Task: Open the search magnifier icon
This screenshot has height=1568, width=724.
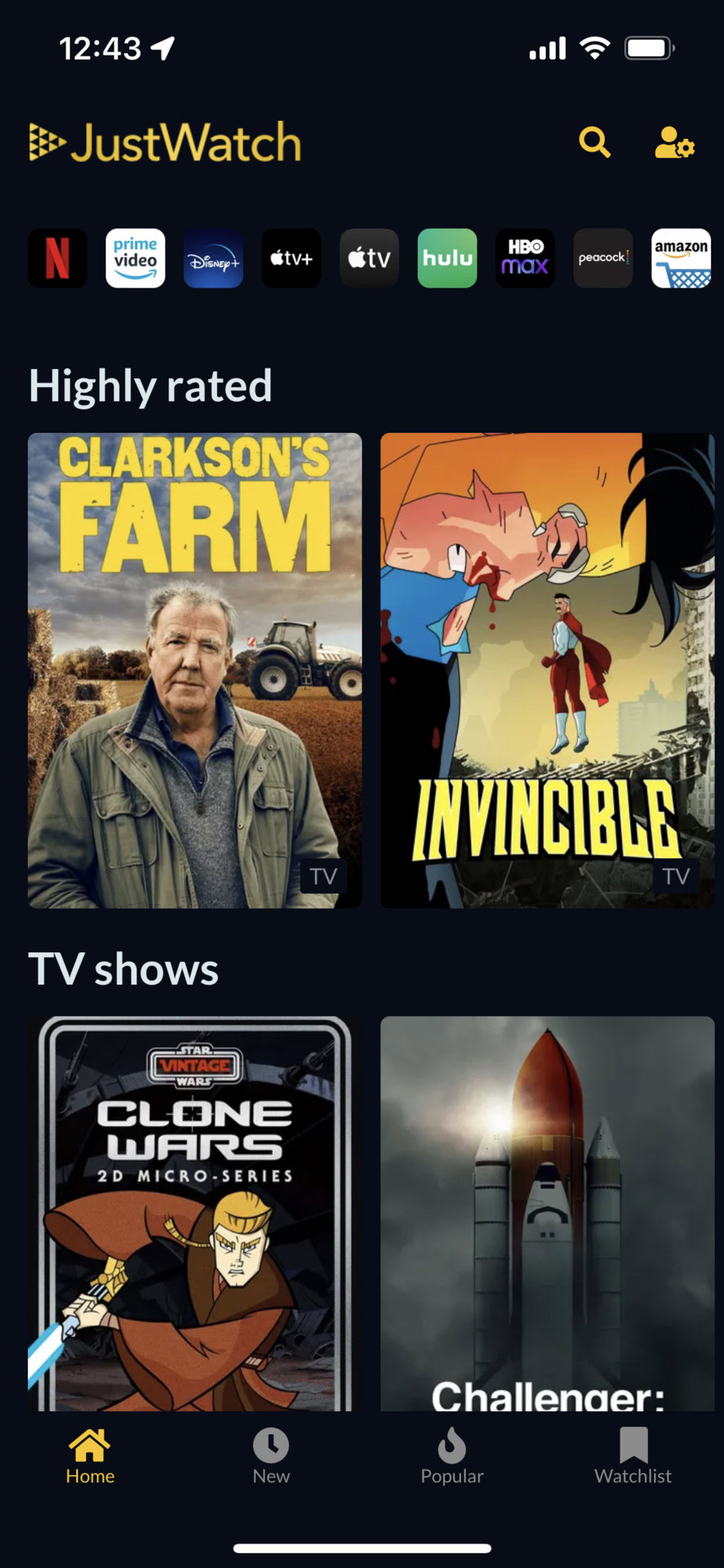Action: pyautogui.click(x=594, y=143)
